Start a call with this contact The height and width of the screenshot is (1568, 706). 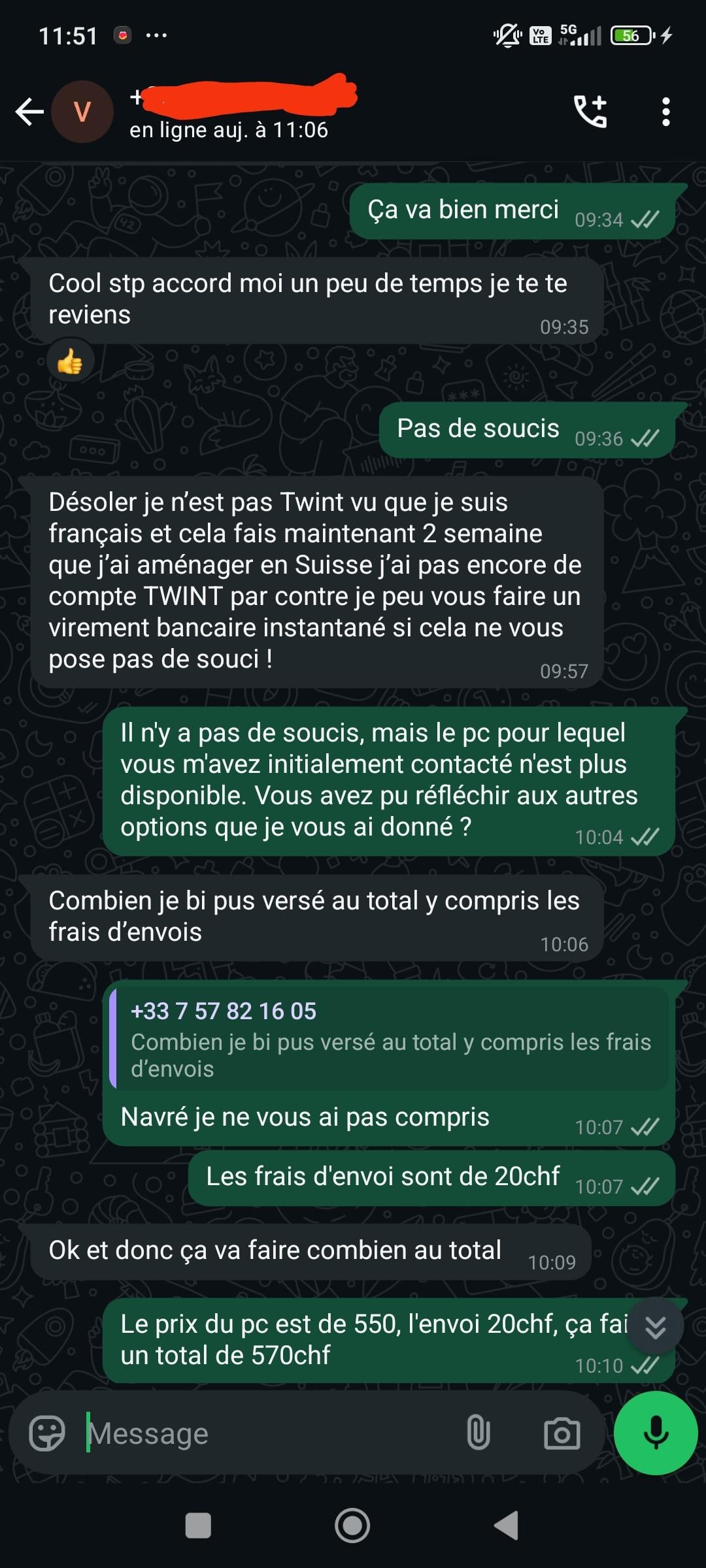(590, 112)
